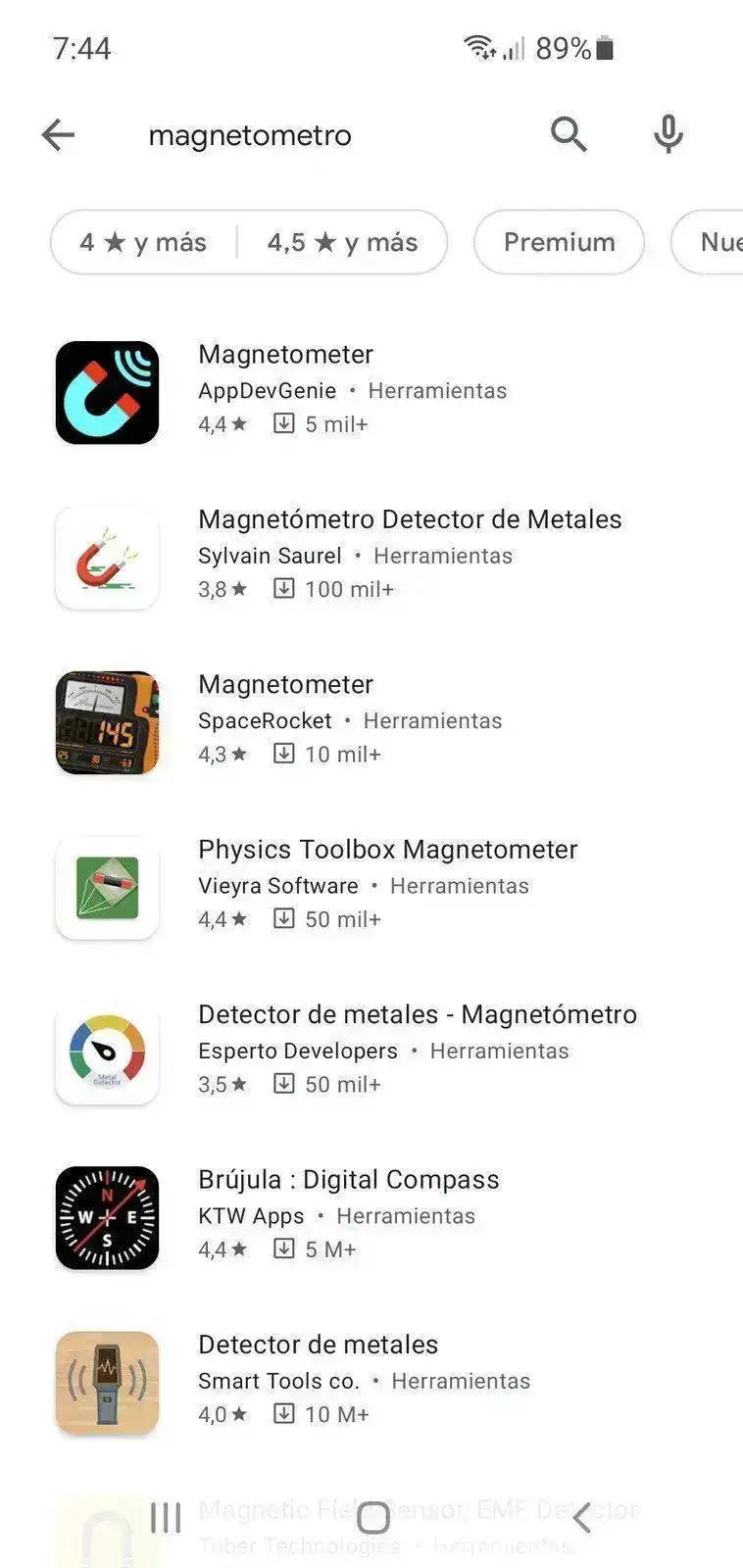
Task: Open the recent apps navigation button
Action: 165,1517
